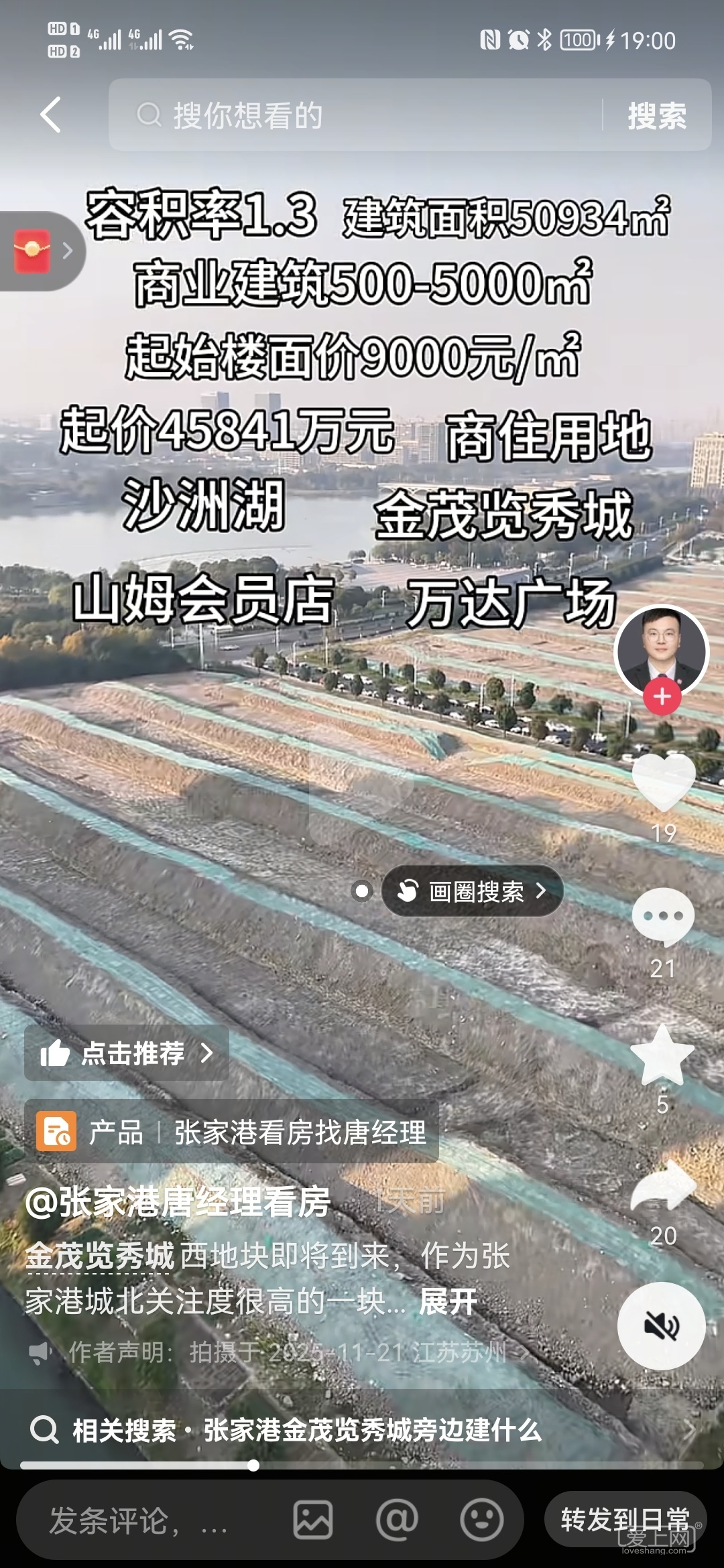Viewport: 724px width, 1568px height.
Task: Mention someone with the @ icon
Action: pos(397,1520)
